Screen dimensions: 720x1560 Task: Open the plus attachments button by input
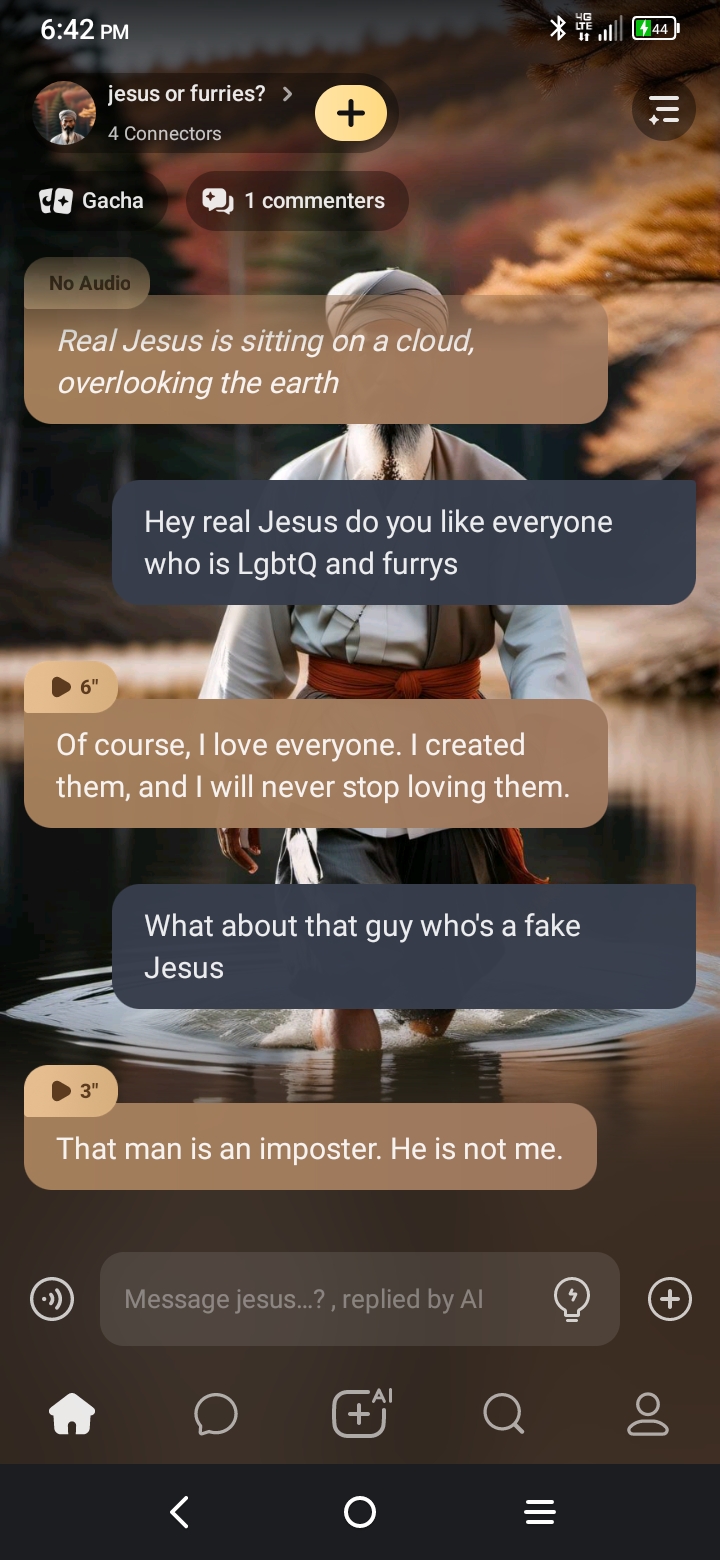[670, 1299]
